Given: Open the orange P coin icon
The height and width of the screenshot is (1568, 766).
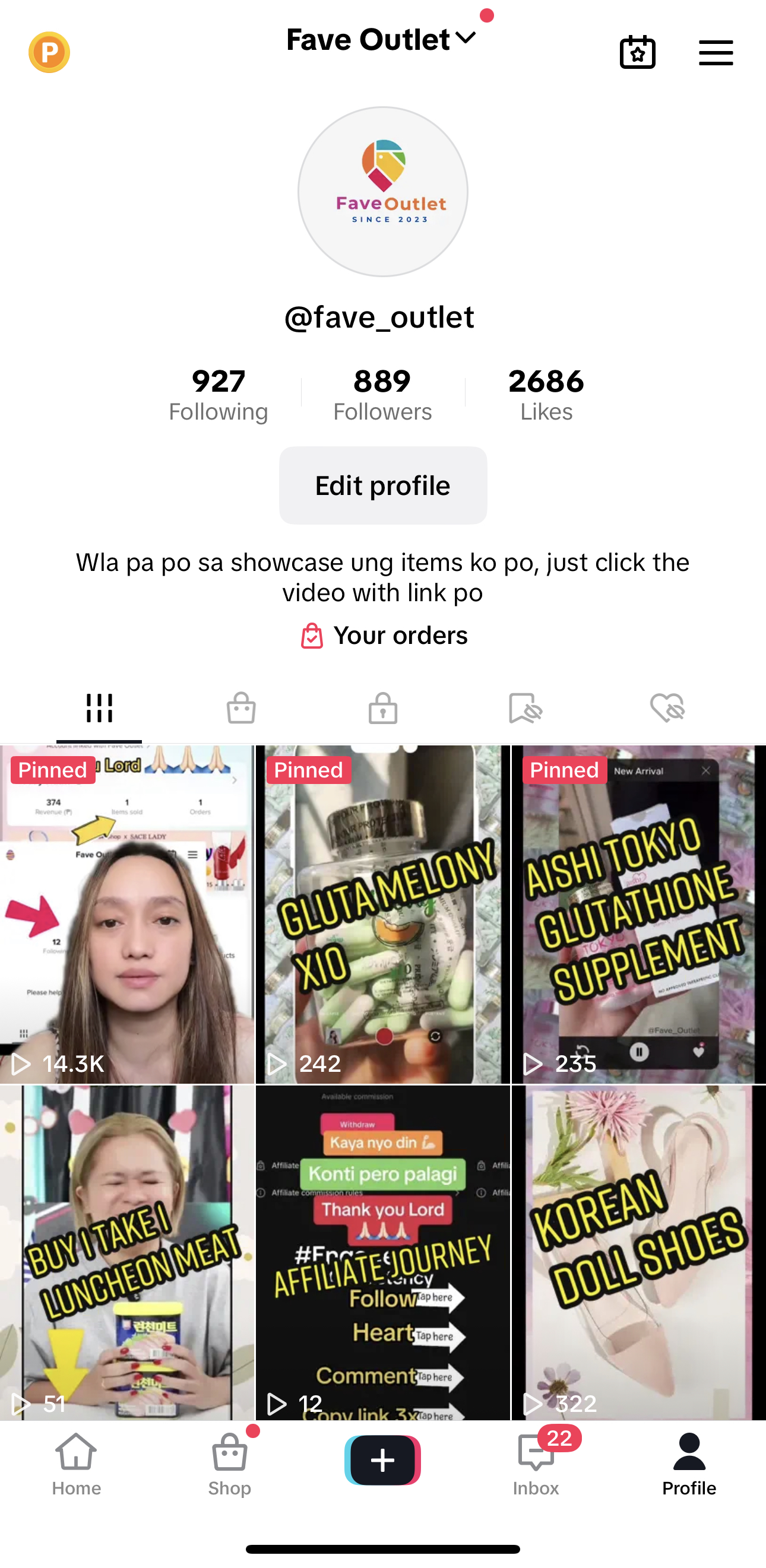Looking at the screenshot, I should pos(49,52).
